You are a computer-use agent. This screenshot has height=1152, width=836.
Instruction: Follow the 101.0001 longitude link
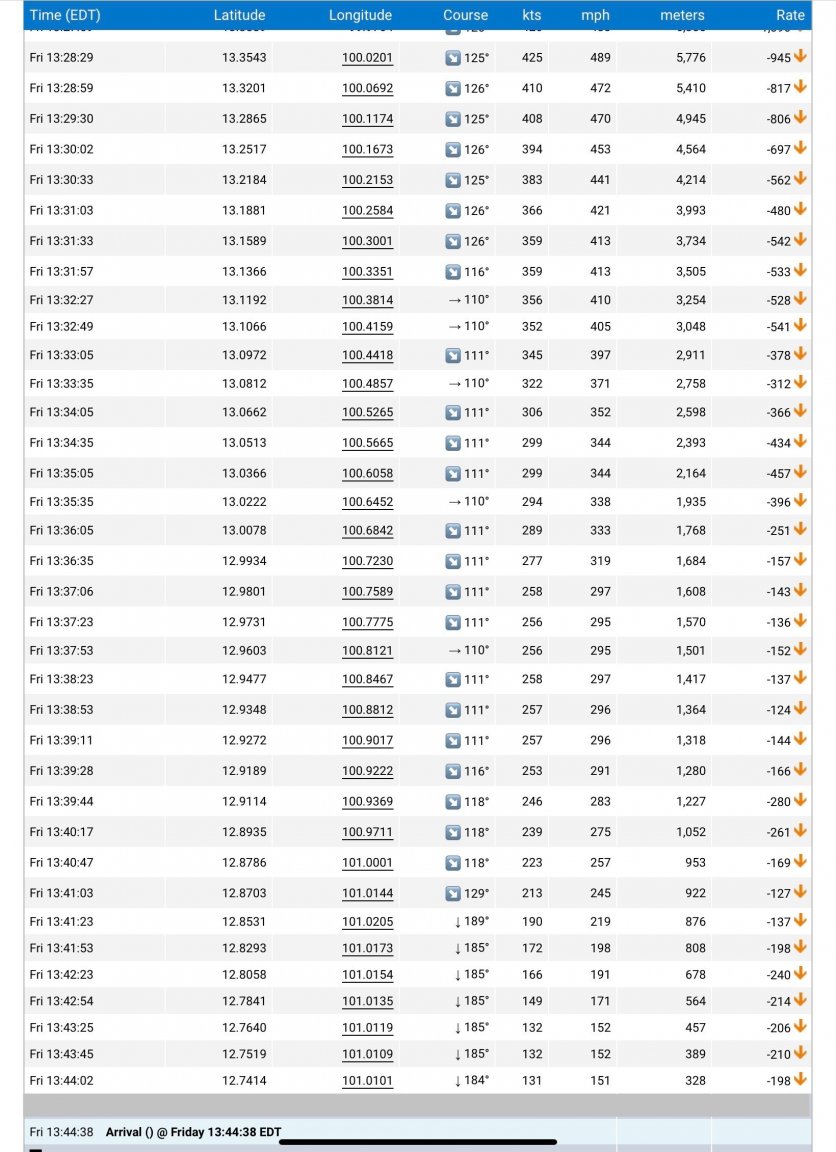coord(367,862)
